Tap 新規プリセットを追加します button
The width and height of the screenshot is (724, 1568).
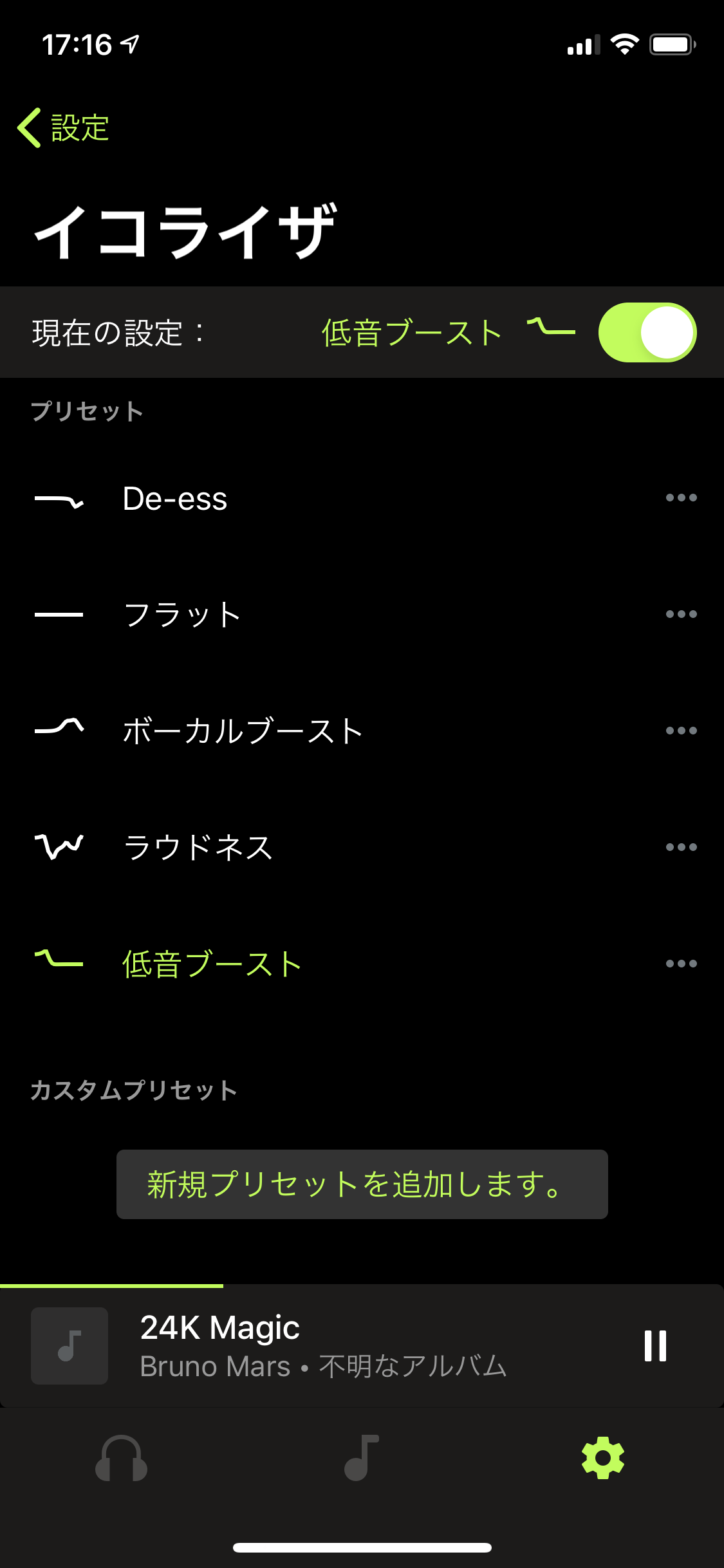pos(362,1184)
